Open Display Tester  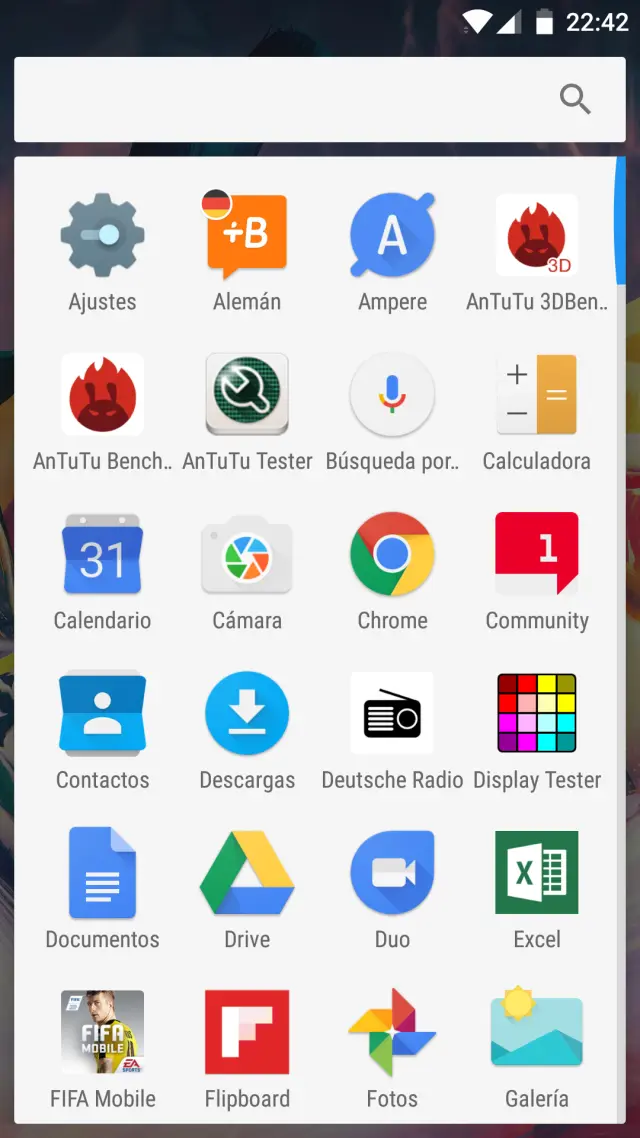click(x=537, y=713)
